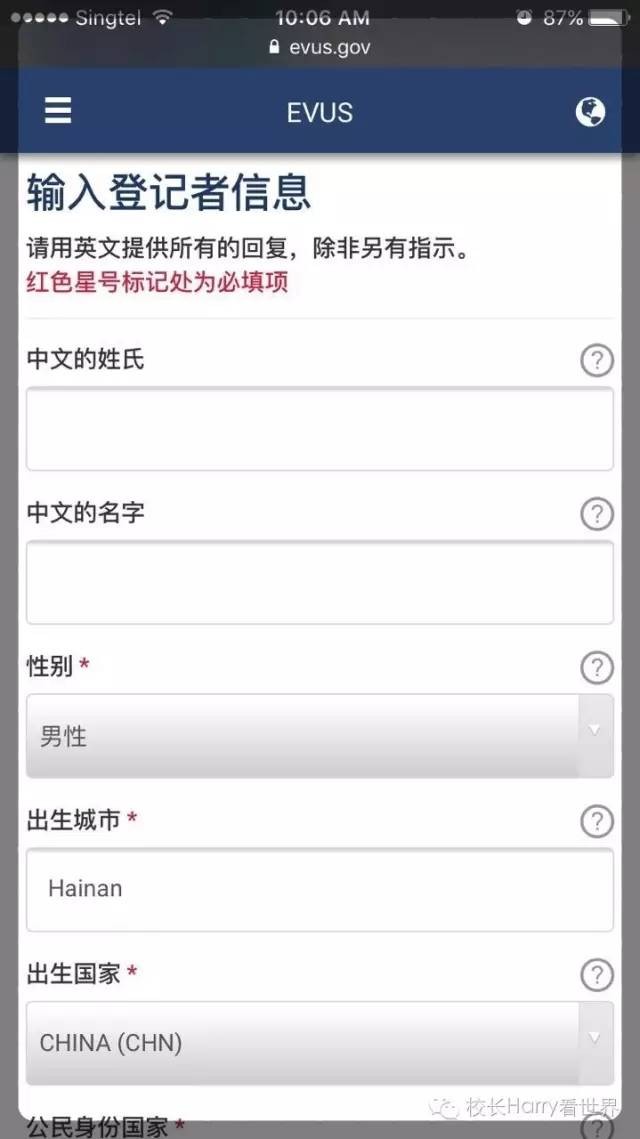Open the hamburger navigation menu
The image size is (640, 1139).
coord(58,111)
